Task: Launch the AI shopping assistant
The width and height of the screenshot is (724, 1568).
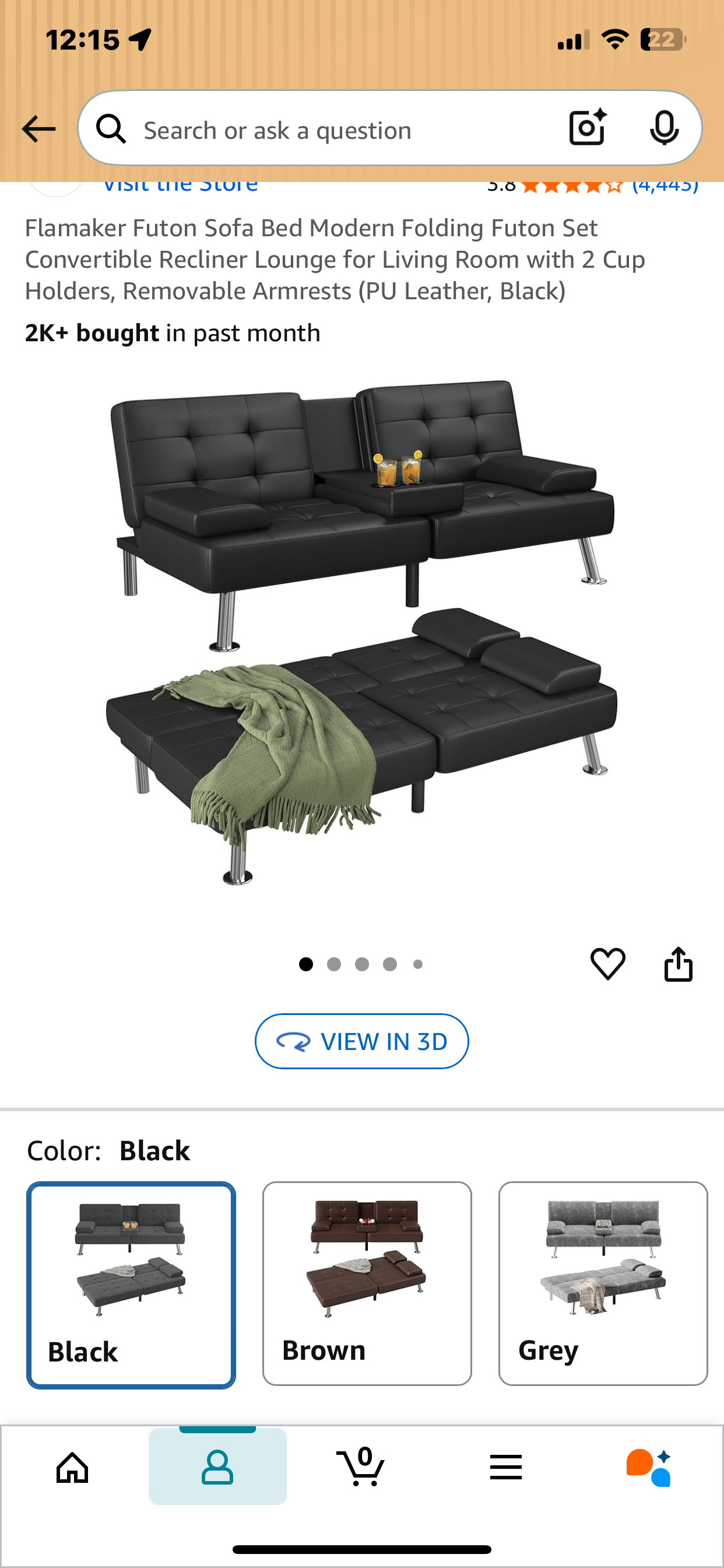Action: [649, 1468]
